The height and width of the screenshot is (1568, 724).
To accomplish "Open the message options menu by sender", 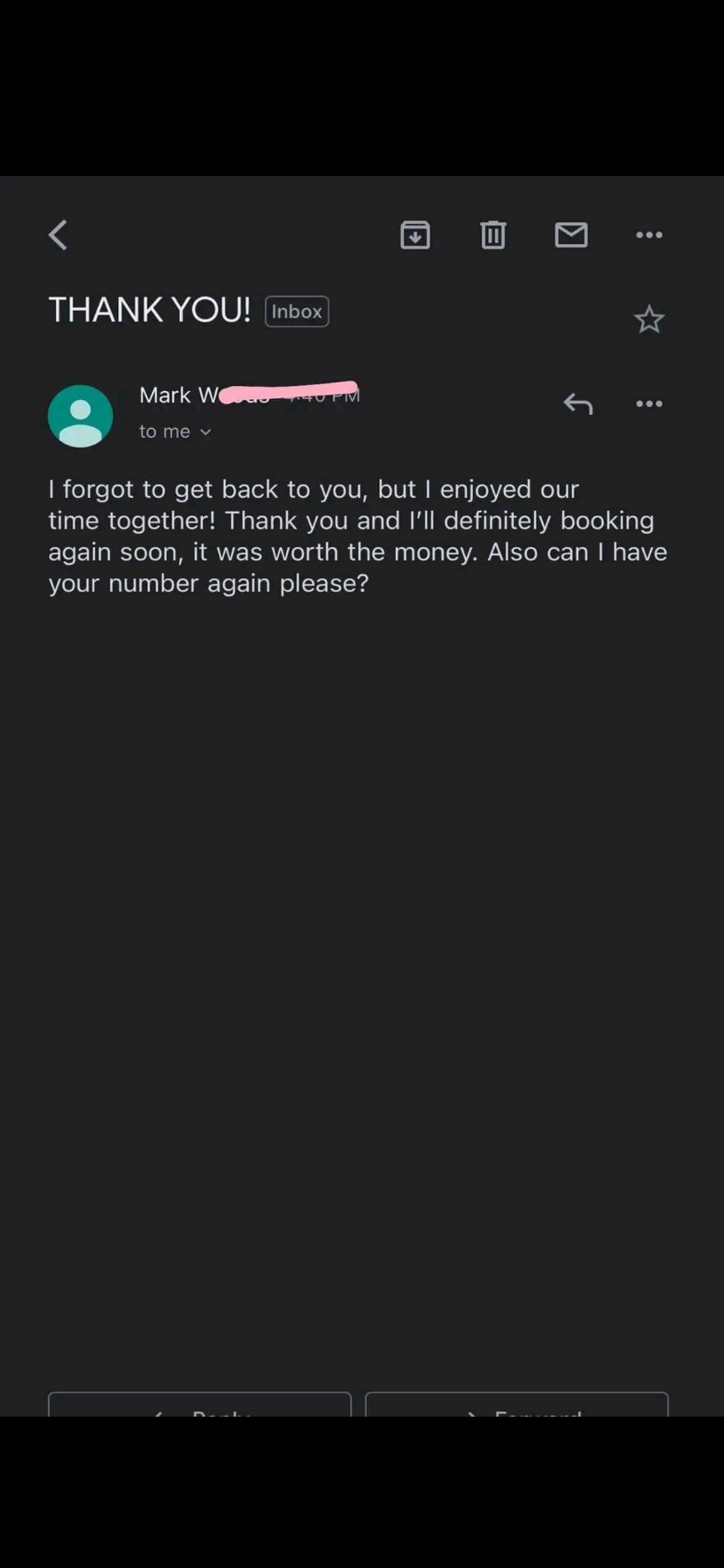I will (x=649, y=403).
